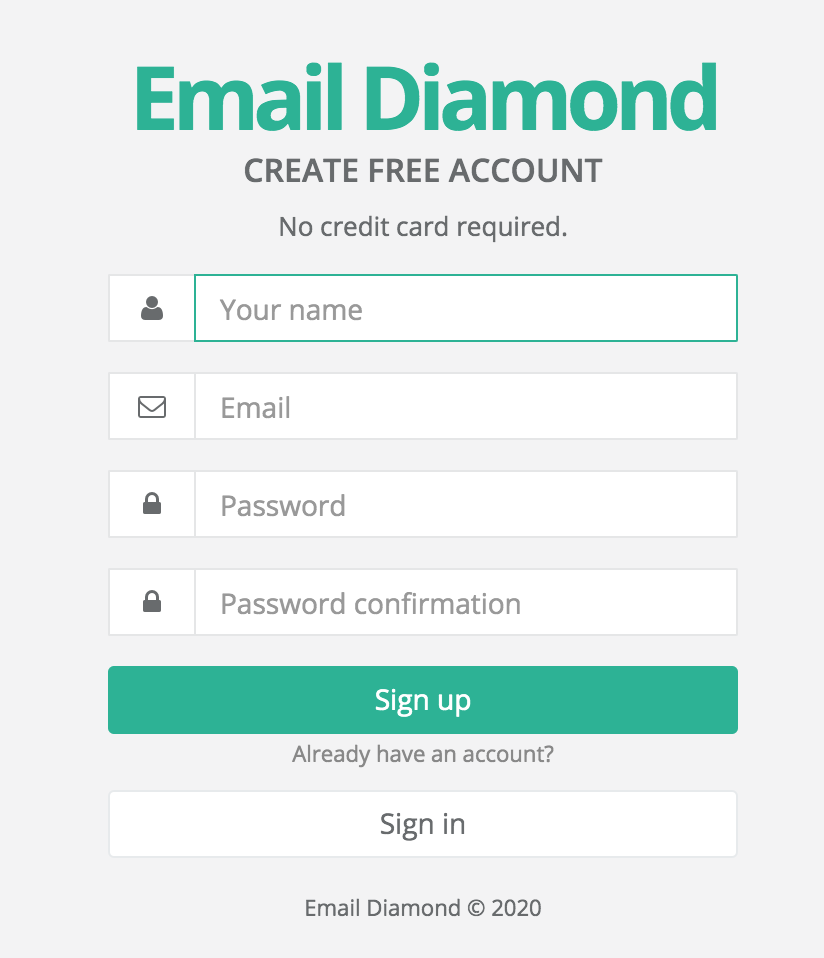Go to Sign in
824x958 pixels.
(422, 824)
